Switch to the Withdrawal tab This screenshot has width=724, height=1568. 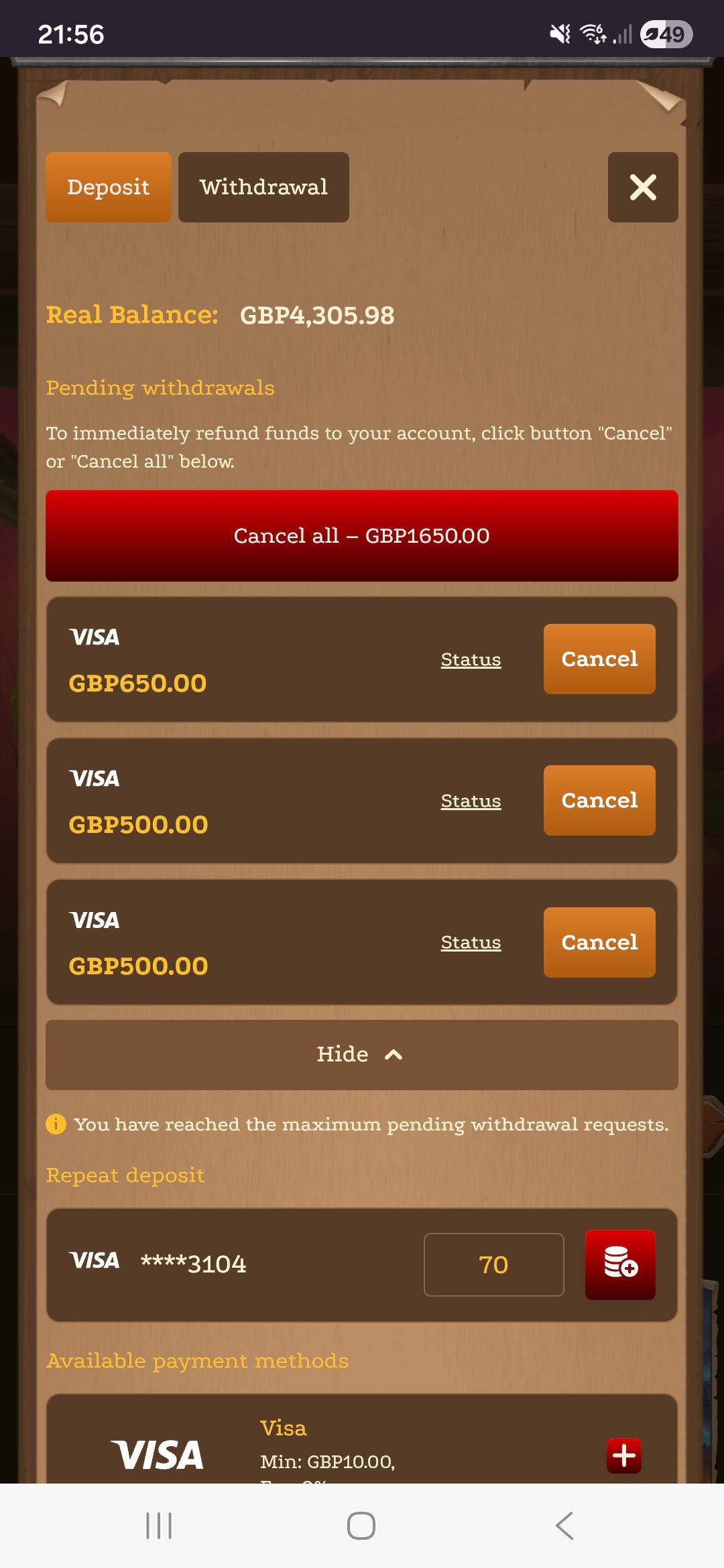point(263,187)
